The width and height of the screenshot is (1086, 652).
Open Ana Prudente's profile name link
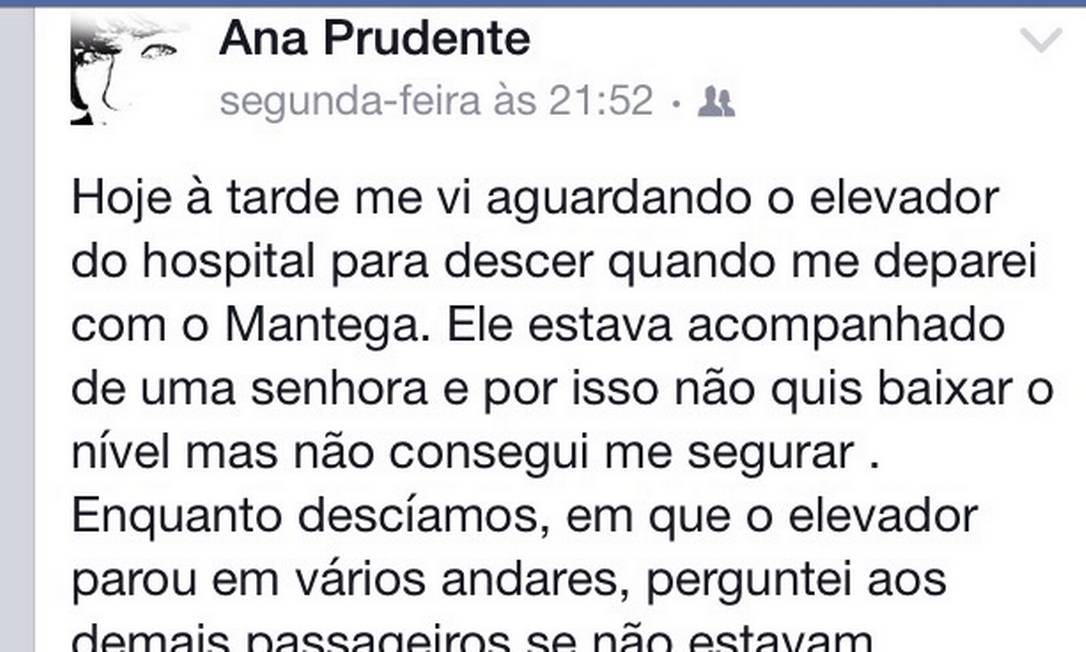pyautogui.click(x=374, y=40)
